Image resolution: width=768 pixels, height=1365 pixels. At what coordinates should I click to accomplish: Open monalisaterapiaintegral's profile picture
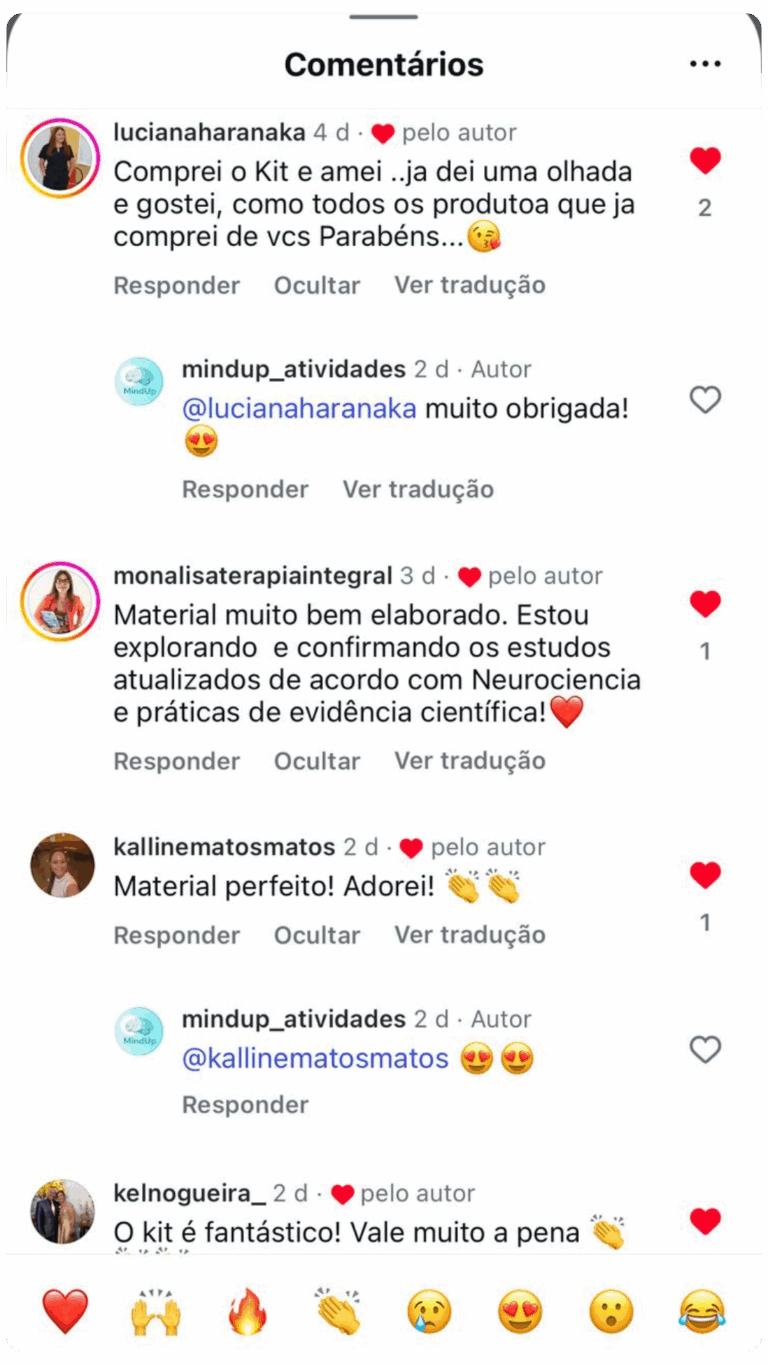[x=61, y=601]
